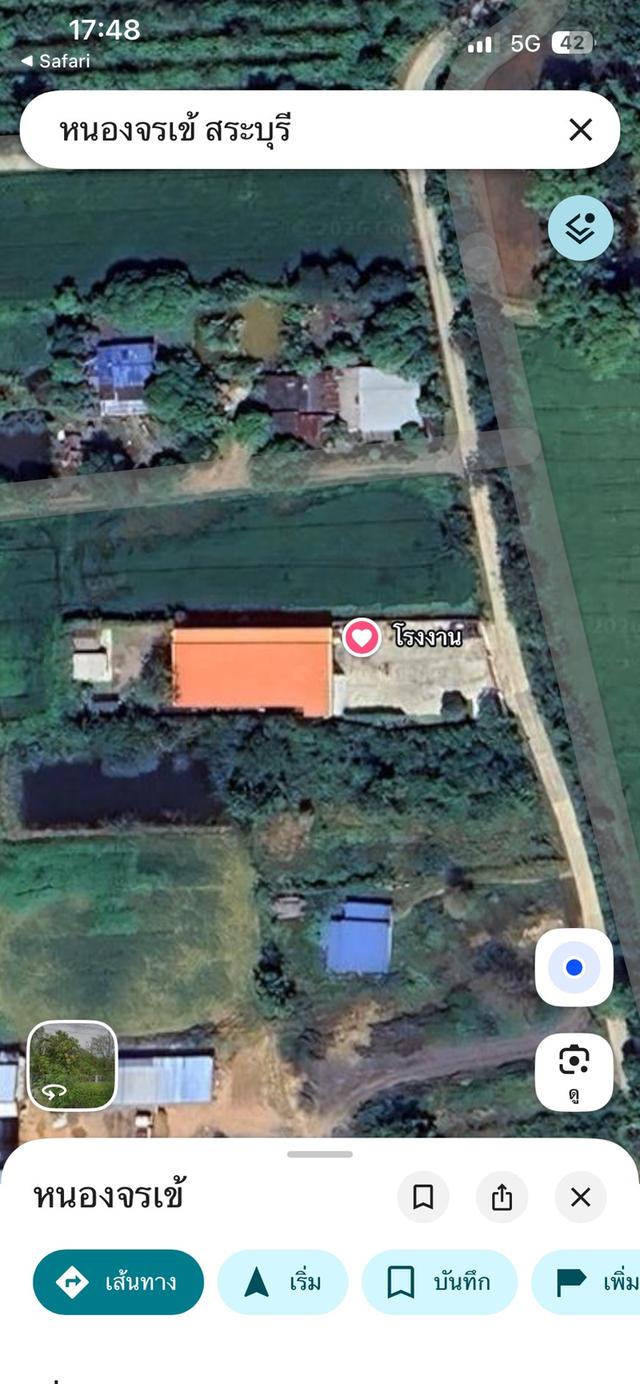
Task: Return to Safari via back link
Action: (x=55, y=61)
